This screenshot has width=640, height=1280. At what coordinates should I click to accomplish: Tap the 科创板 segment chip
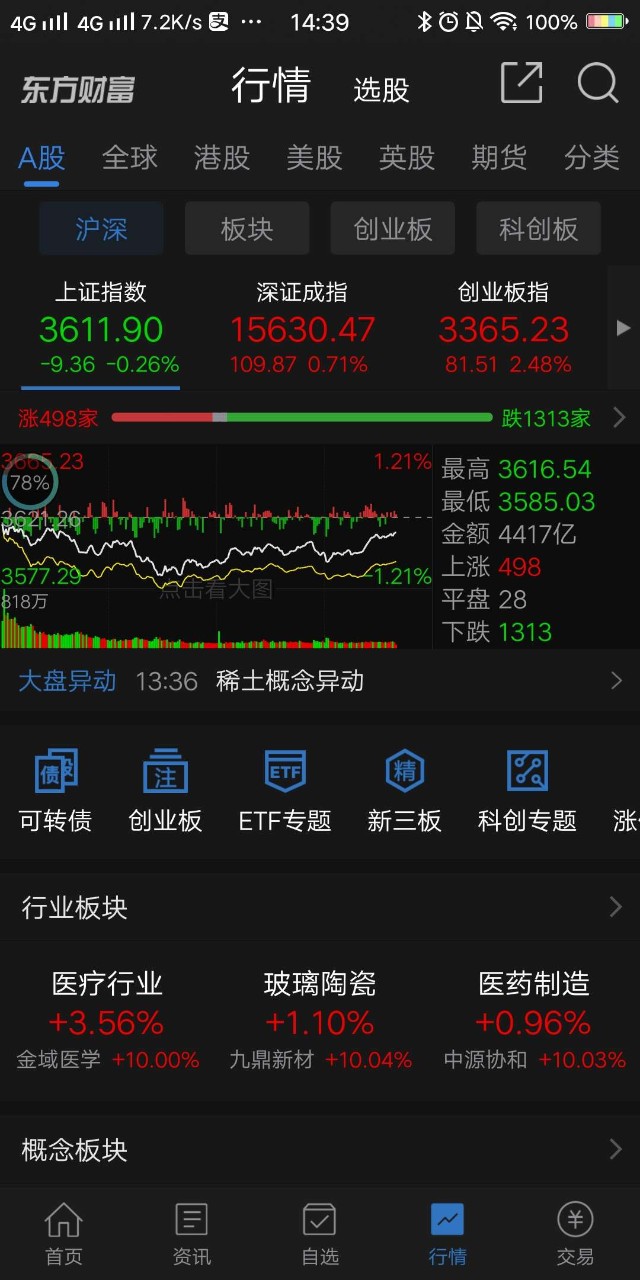(538, 229)
